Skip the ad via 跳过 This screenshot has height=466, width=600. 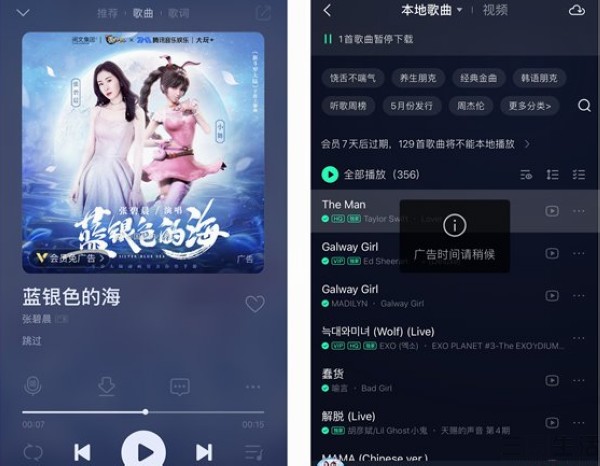point(33,341)
